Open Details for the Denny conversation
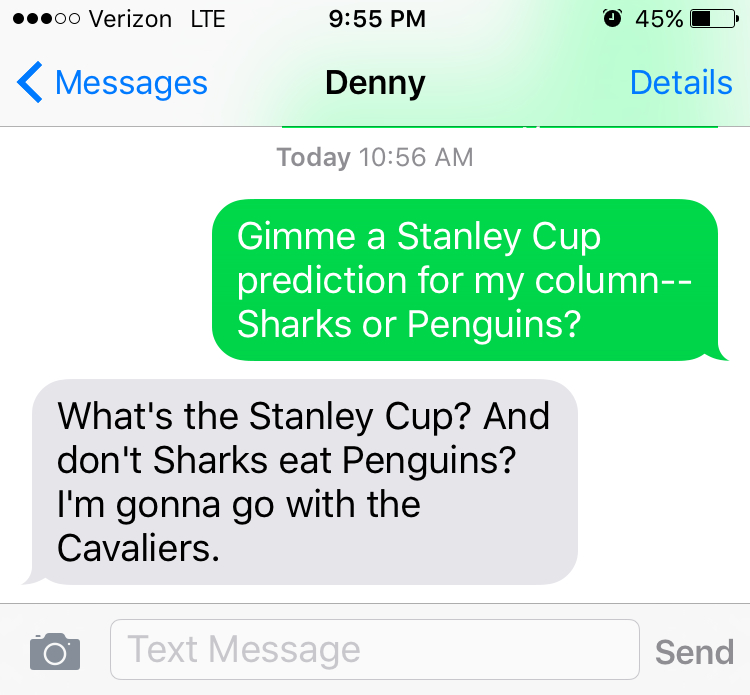 (x=681, y=83)
